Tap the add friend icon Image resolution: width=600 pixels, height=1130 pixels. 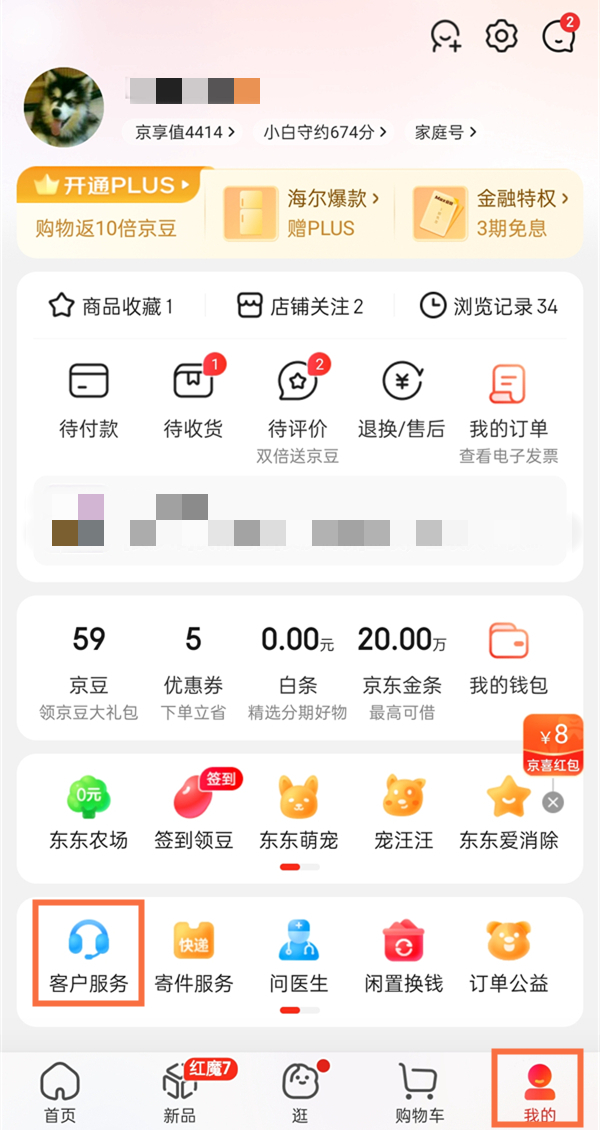[x=445, y=37]
